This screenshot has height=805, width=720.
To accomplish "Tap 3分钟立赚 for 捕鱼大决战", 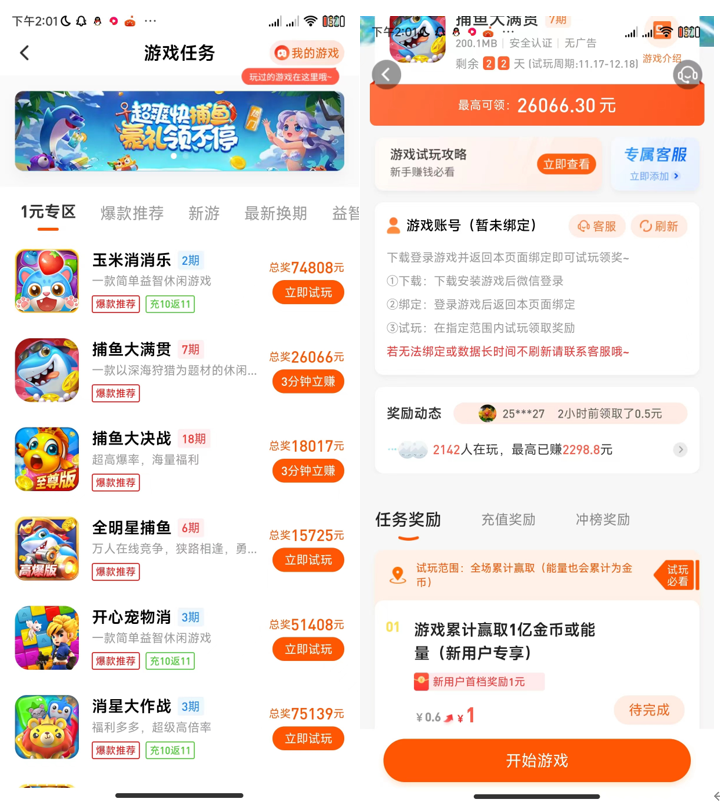I will point(308,470).
